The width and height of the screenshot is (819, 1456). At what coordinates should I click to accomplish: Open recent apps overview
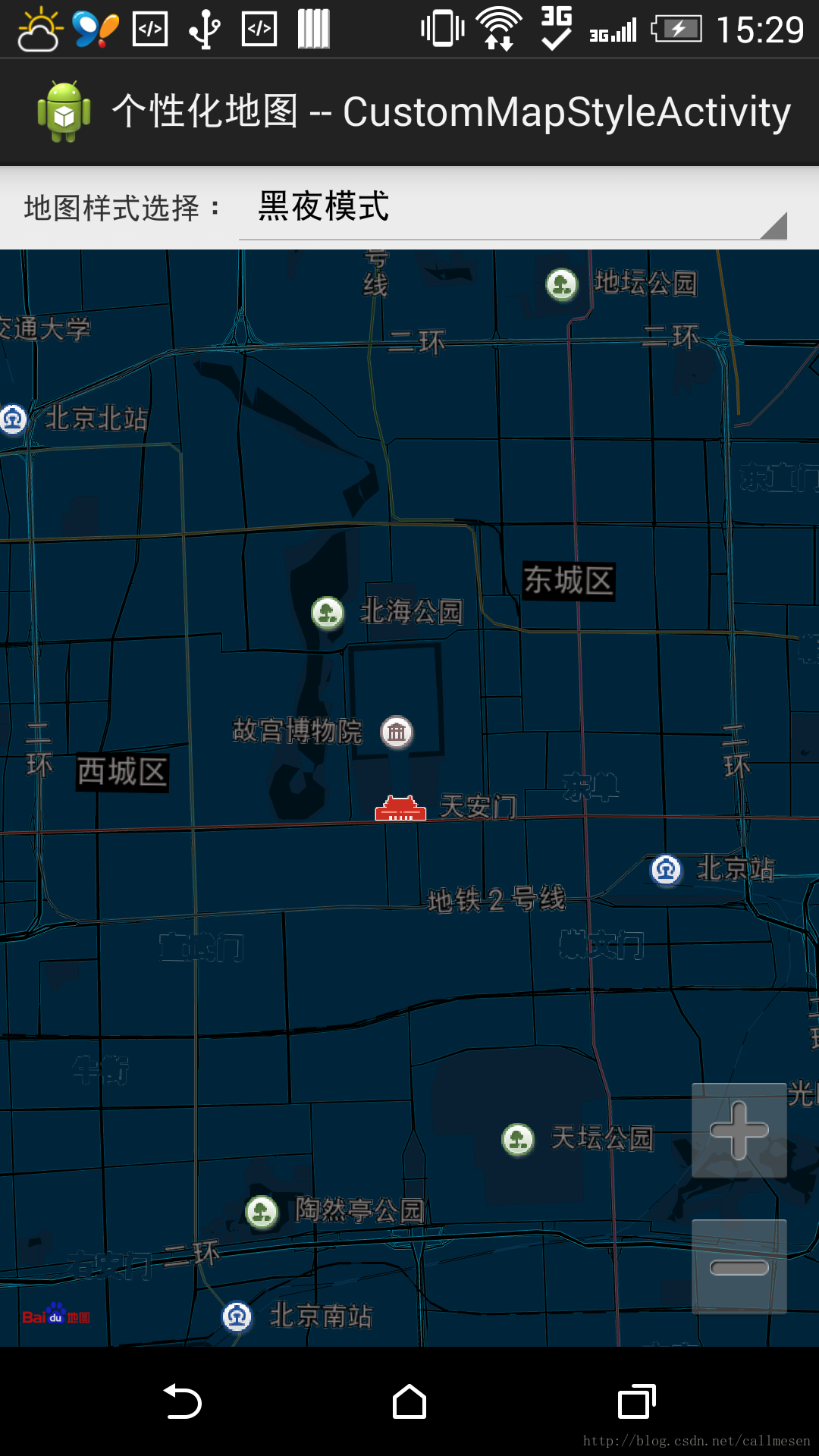point(636,1401)
